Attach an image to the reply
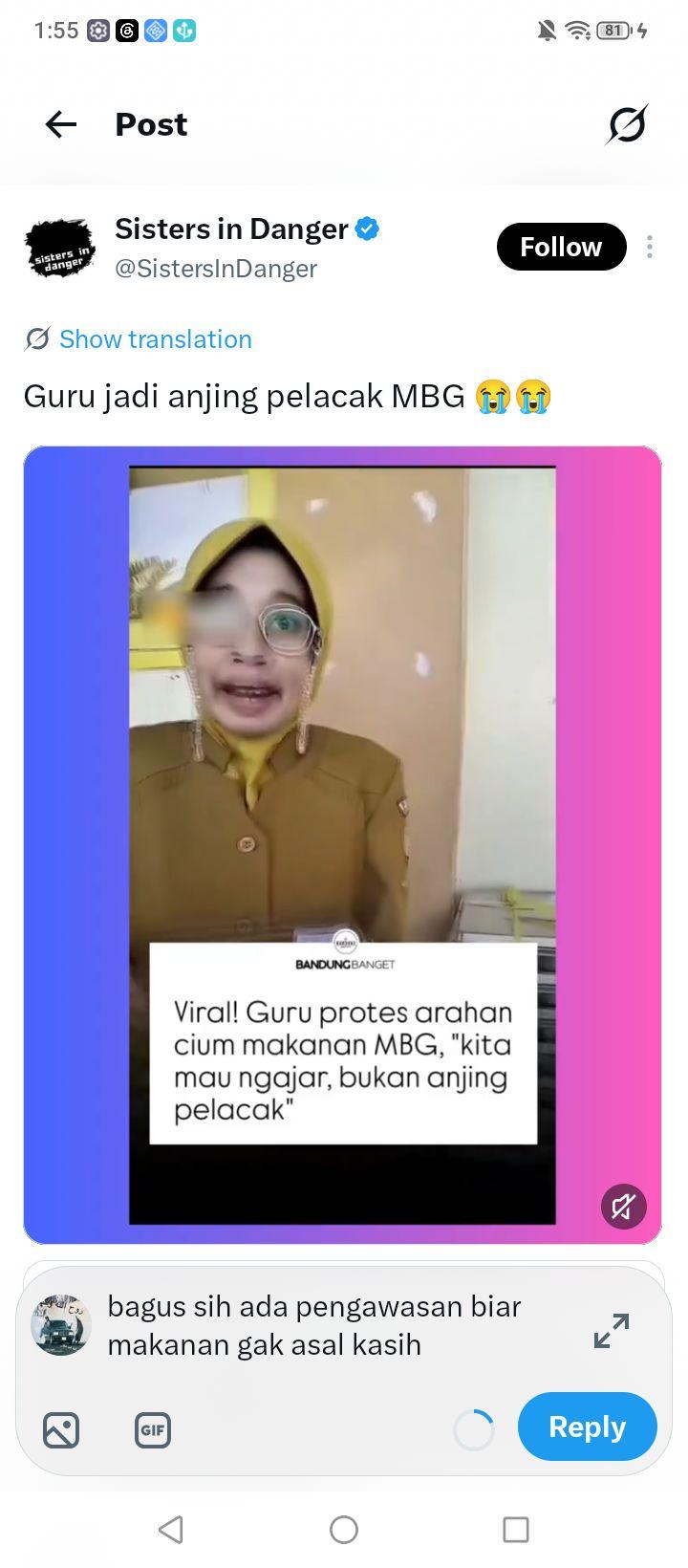 (x=61, y=1430)
